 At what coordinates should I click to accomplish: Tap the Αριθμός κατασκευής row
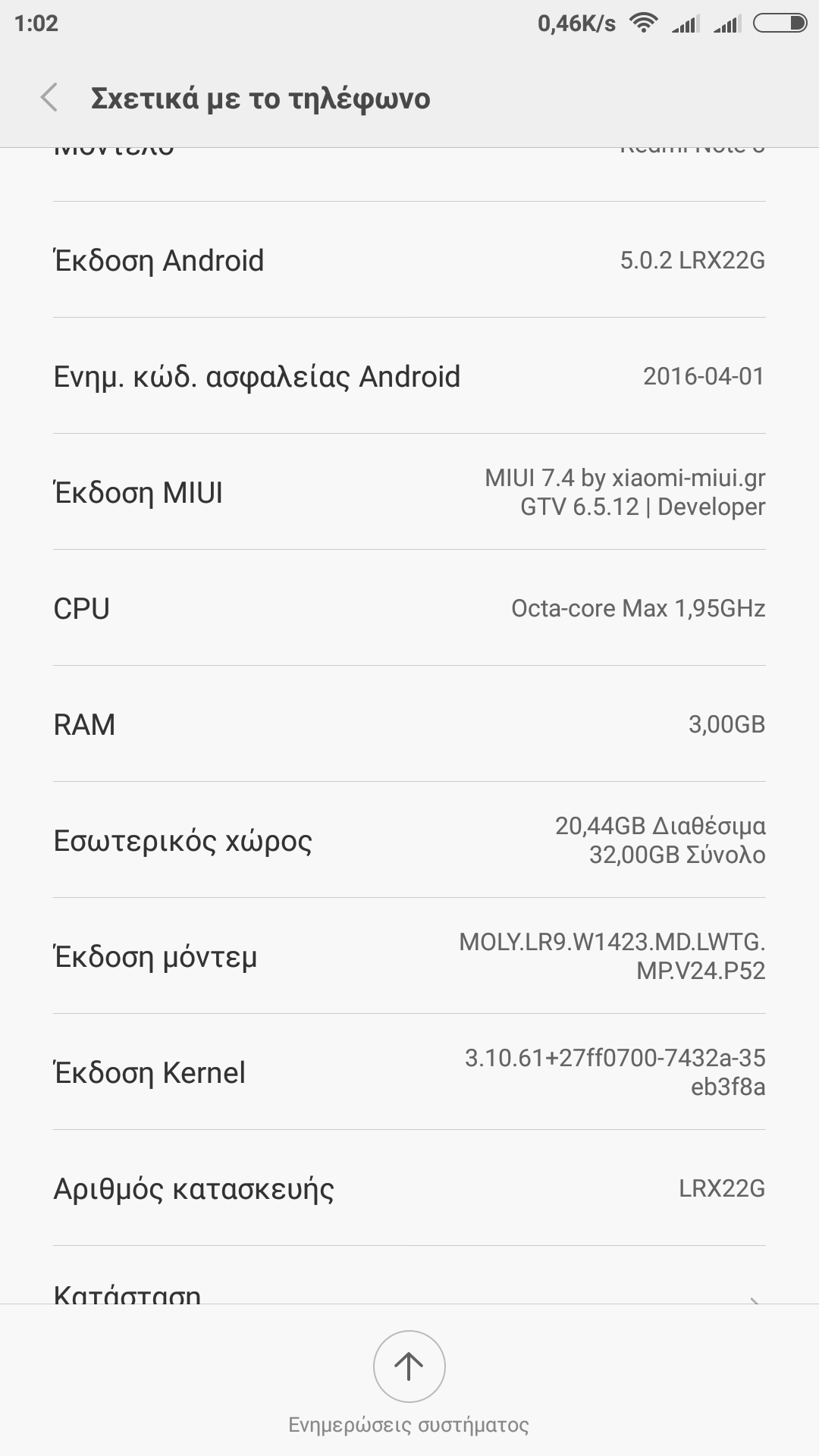409,1188
